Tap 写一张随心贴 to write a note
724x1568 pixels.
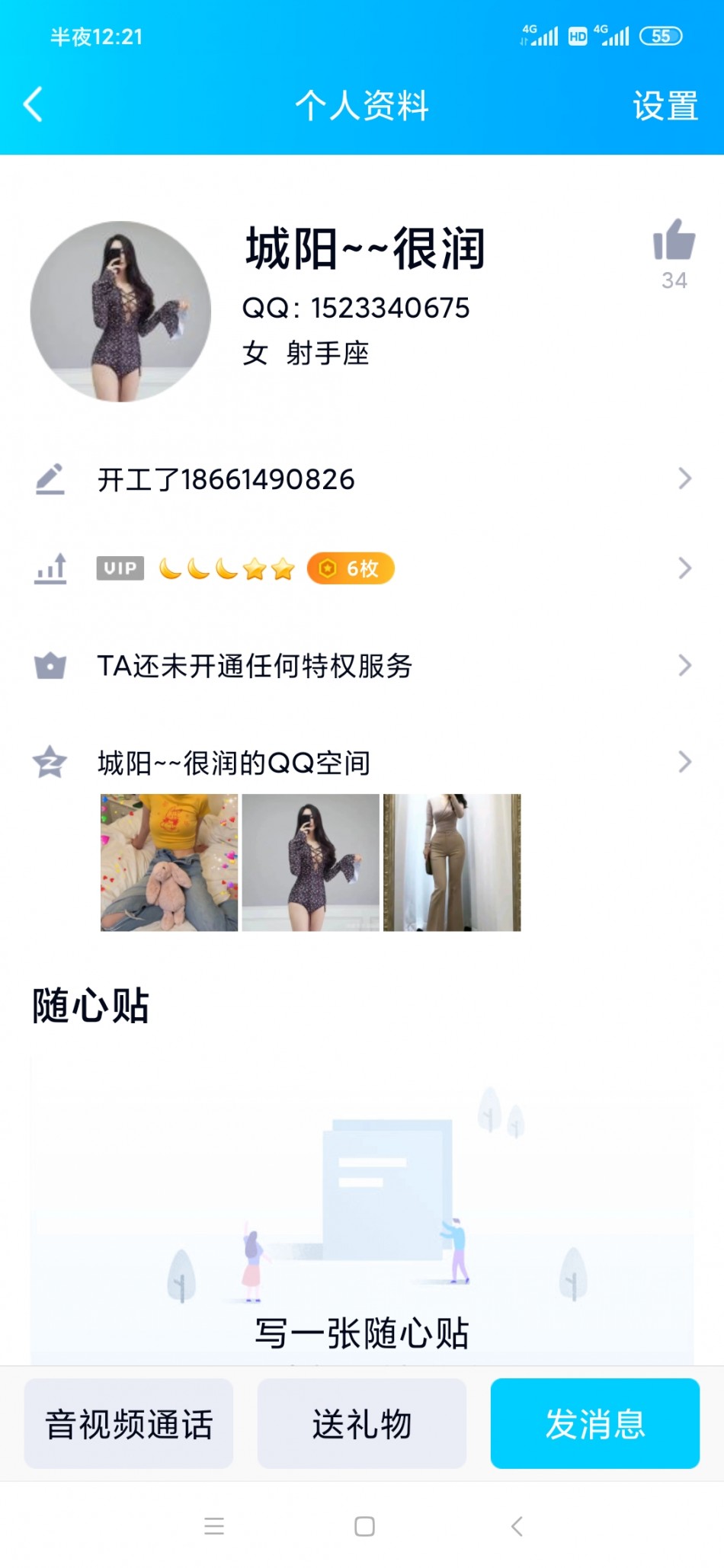(x=362, y=1333)
